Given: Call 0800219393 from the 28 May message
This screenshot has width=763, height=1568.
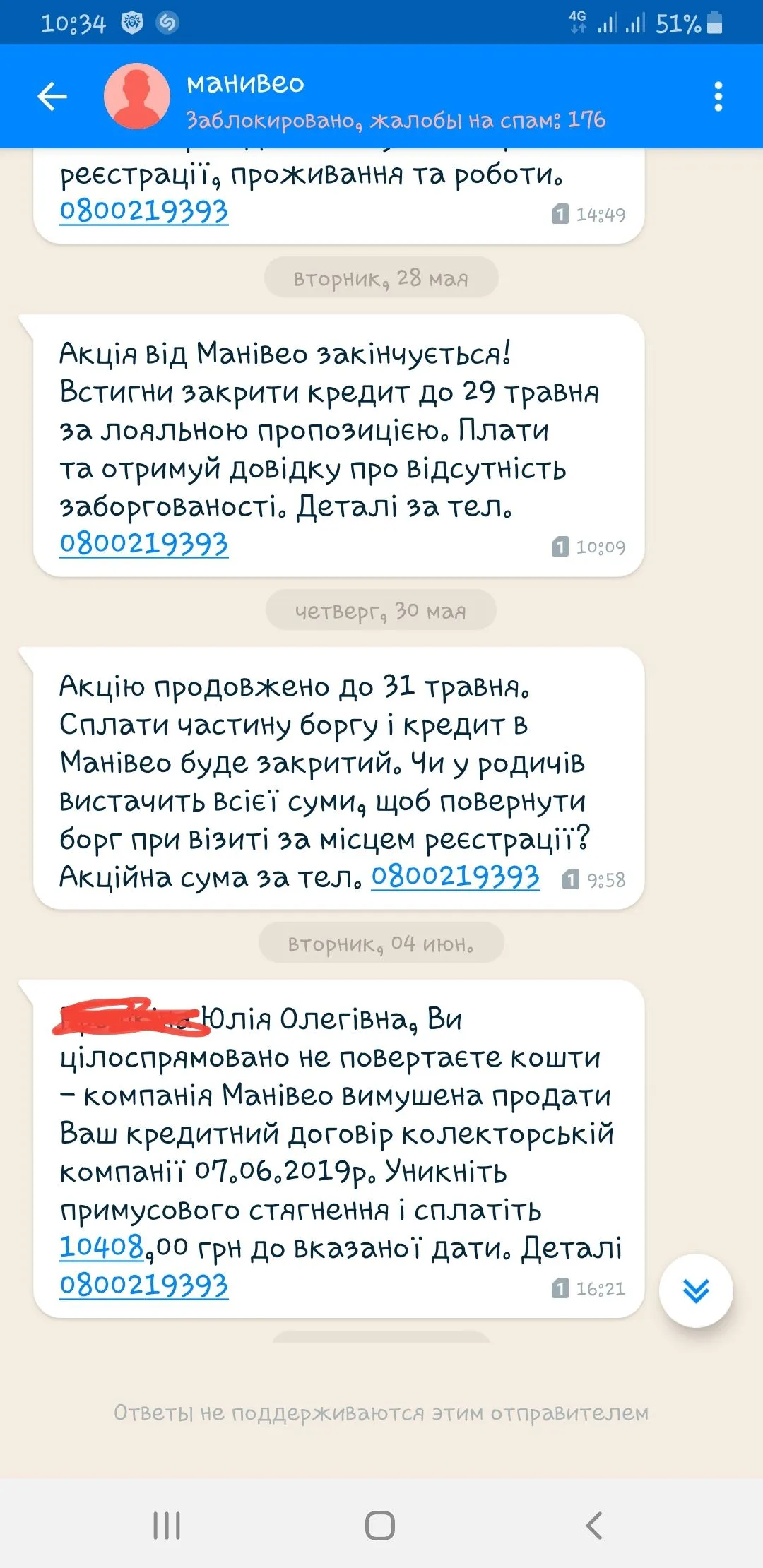Looking at the screenshot, I should (144, 544).
